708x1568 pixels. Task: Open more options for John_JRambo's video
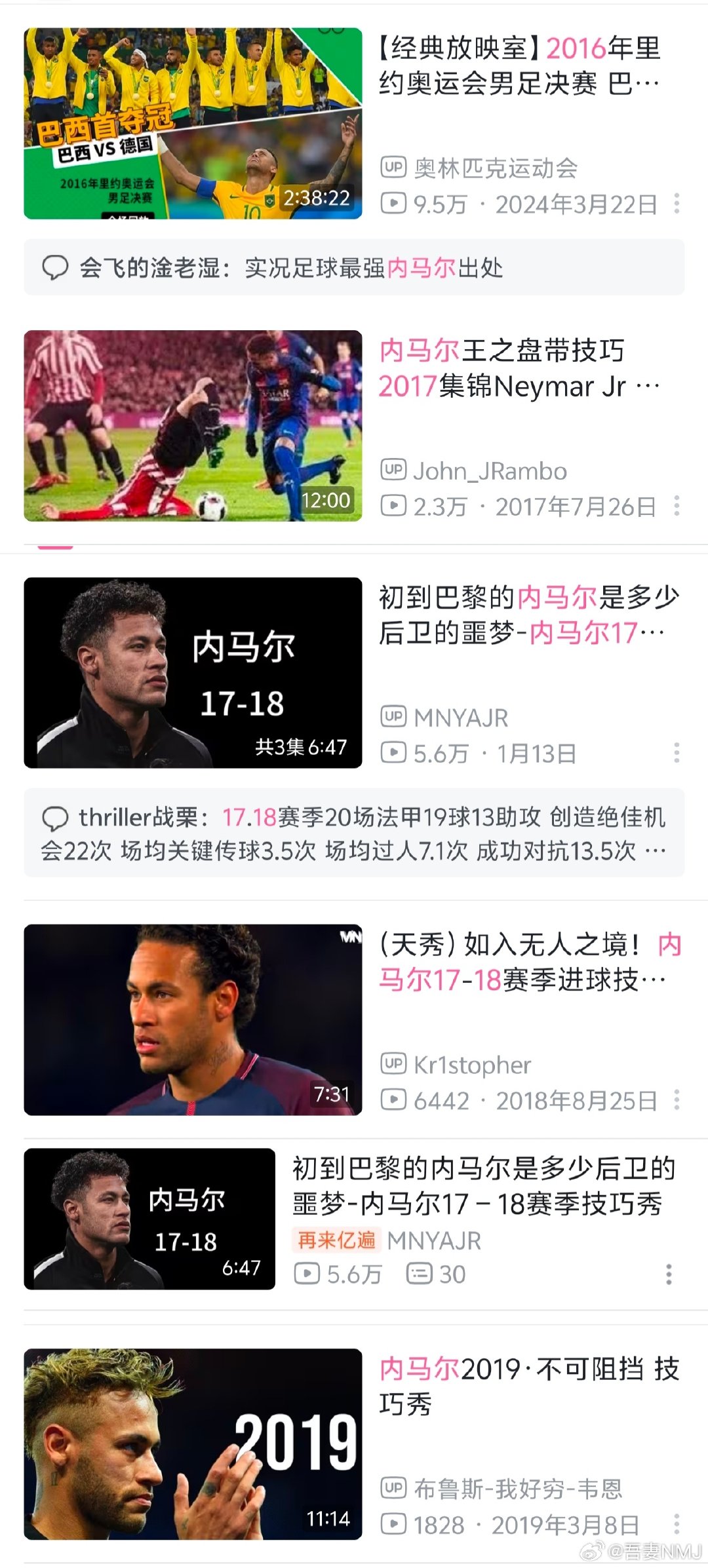677,506
